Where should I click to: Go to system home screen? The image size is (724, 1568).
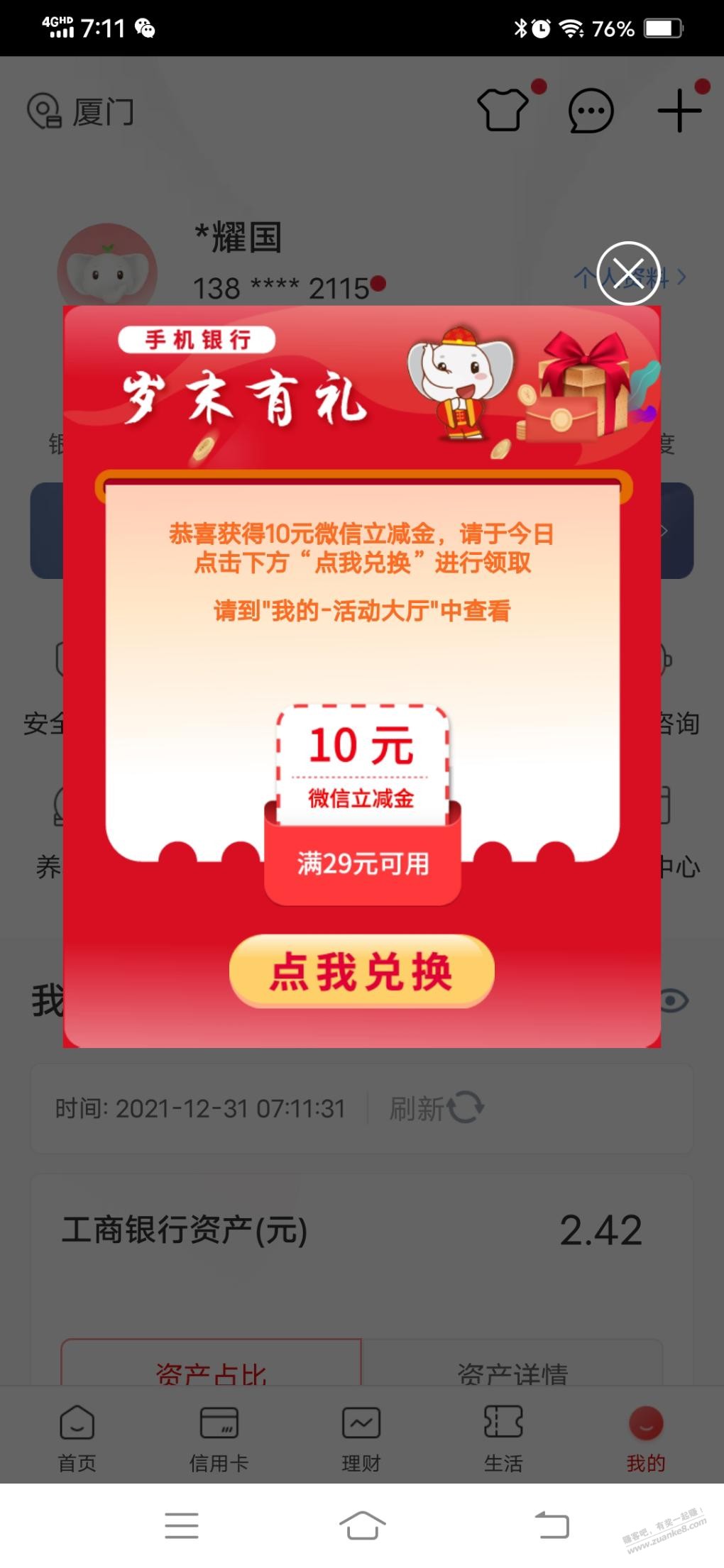[362, 1525]
